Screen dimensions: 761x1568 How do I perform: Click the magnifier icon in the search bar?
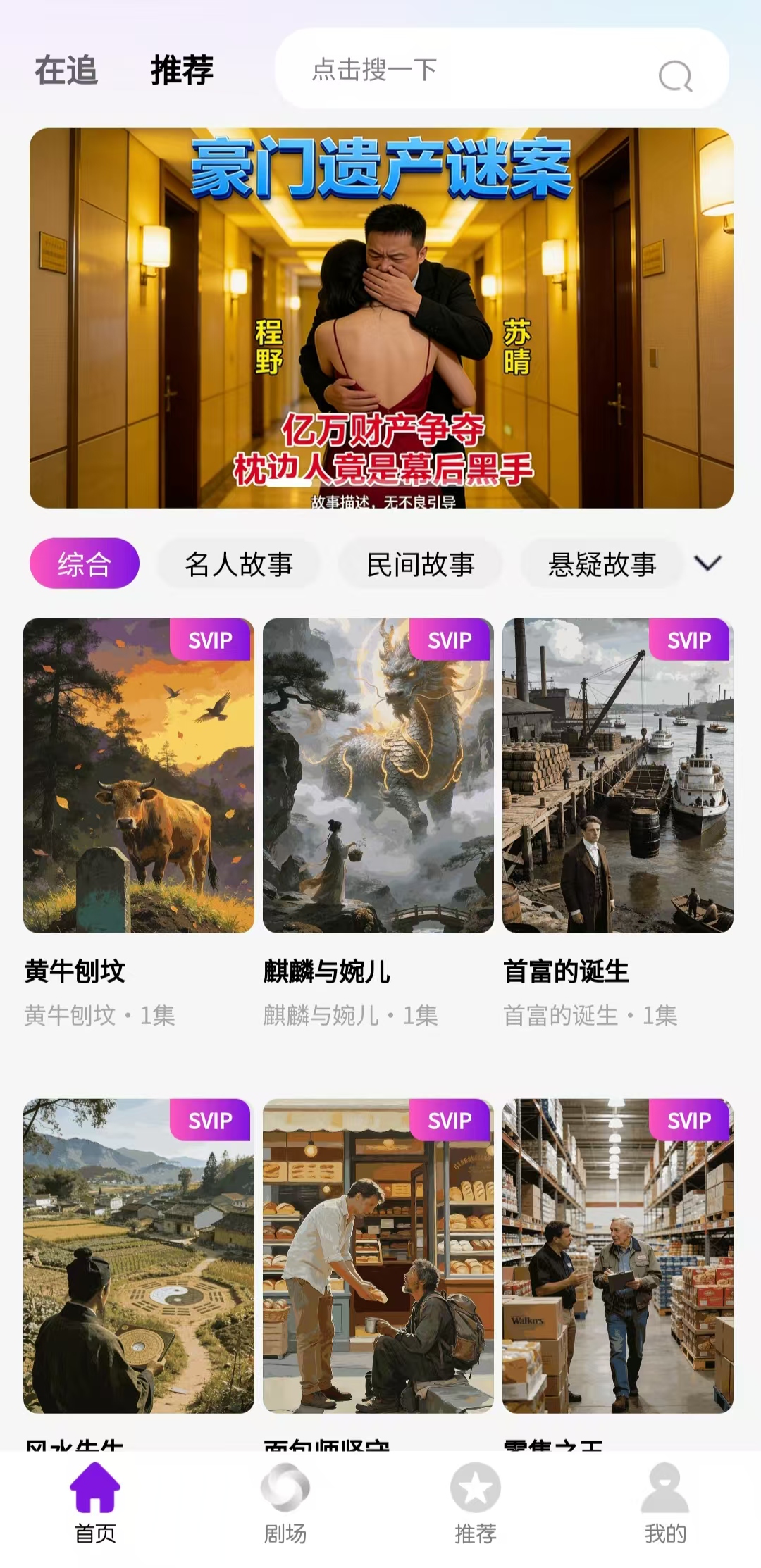[x=675, y=73]
